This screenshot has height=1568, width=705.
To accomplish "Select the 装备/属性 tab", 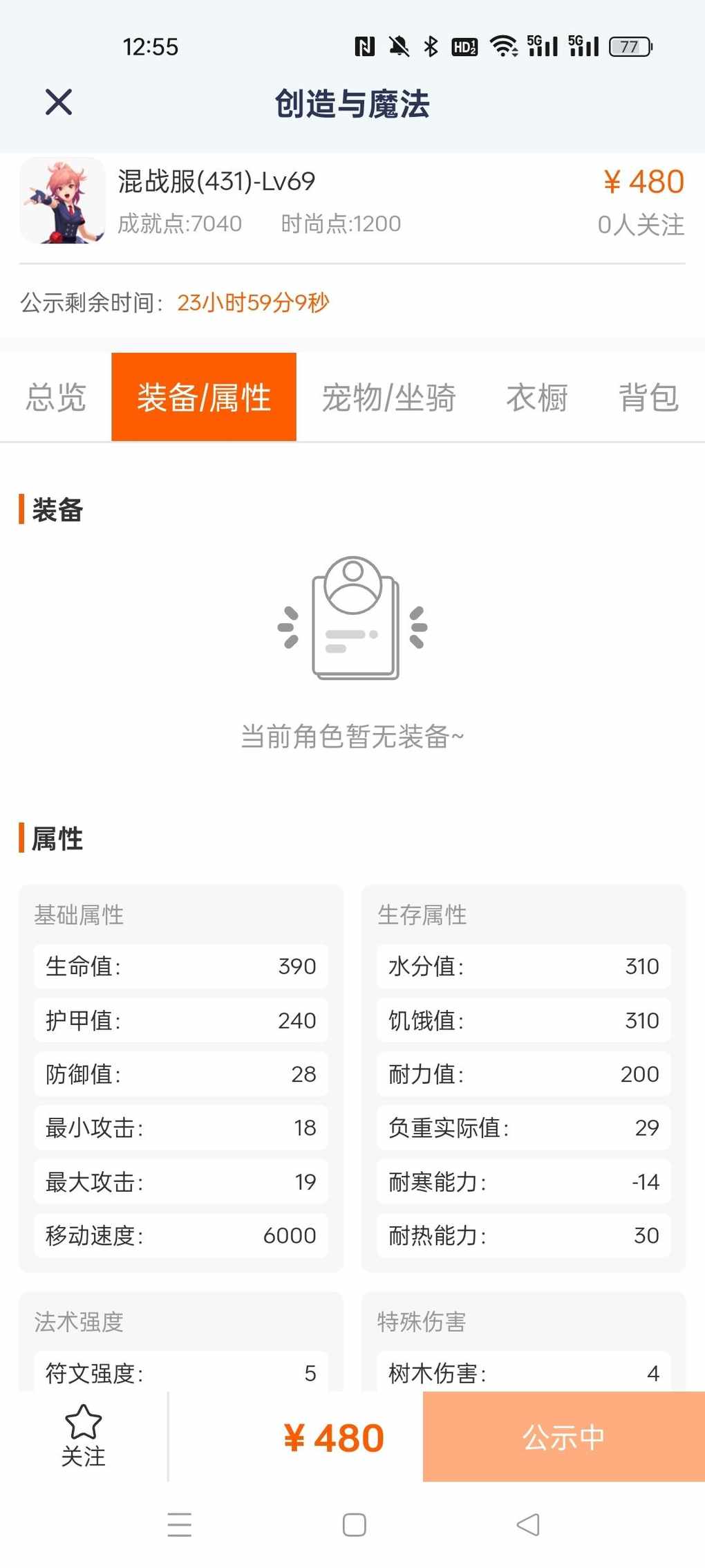I will tap(204, 398).
